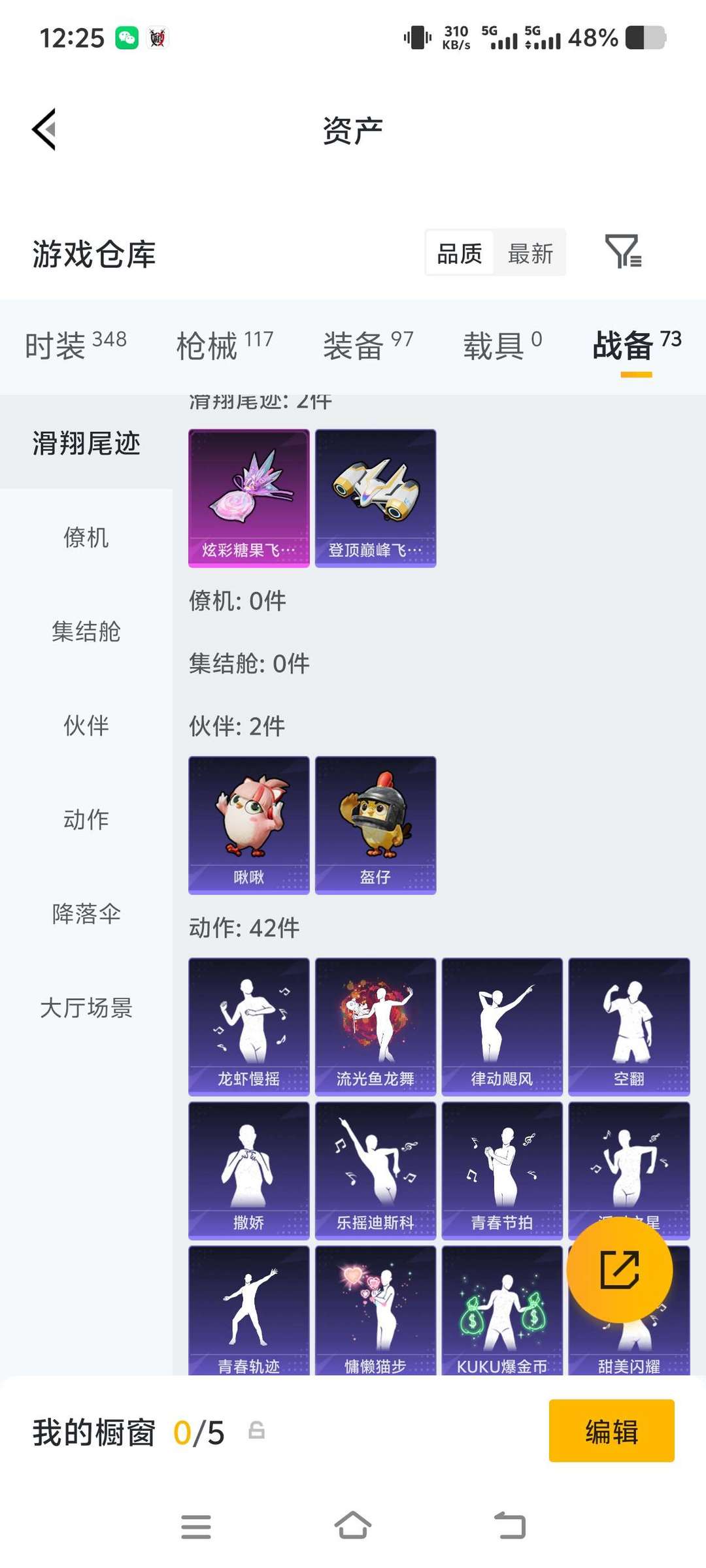The width and height of the screenshot is (706, 1568).
Task: Open the 啾啾 companion thumbnail
Action: (x=248, y=825)
